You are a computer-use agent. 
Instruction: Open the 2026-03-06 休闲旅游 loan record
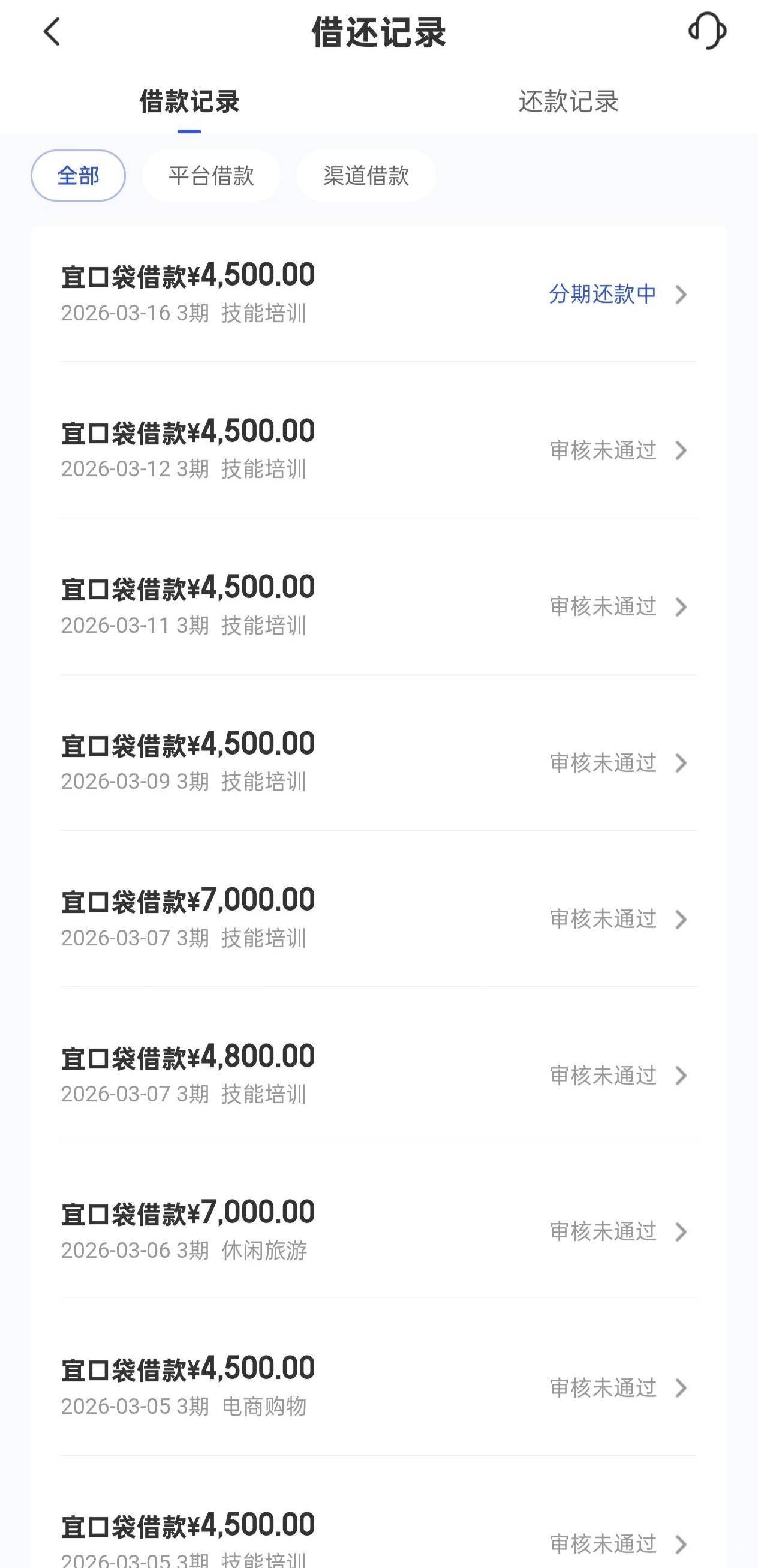[378, 1231]
